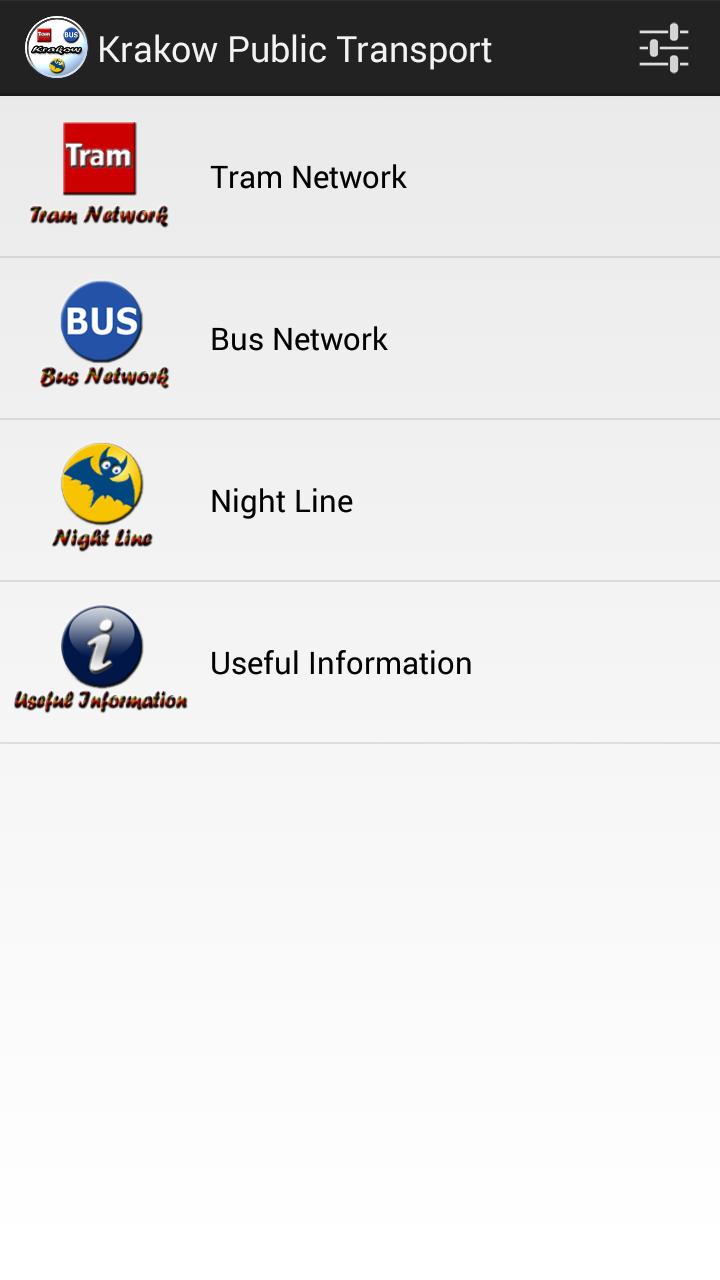Image resolution: width=720 pixels, height=1280 pixels.
Task: Open the Tram Network list entry
Action: [360, 176]
